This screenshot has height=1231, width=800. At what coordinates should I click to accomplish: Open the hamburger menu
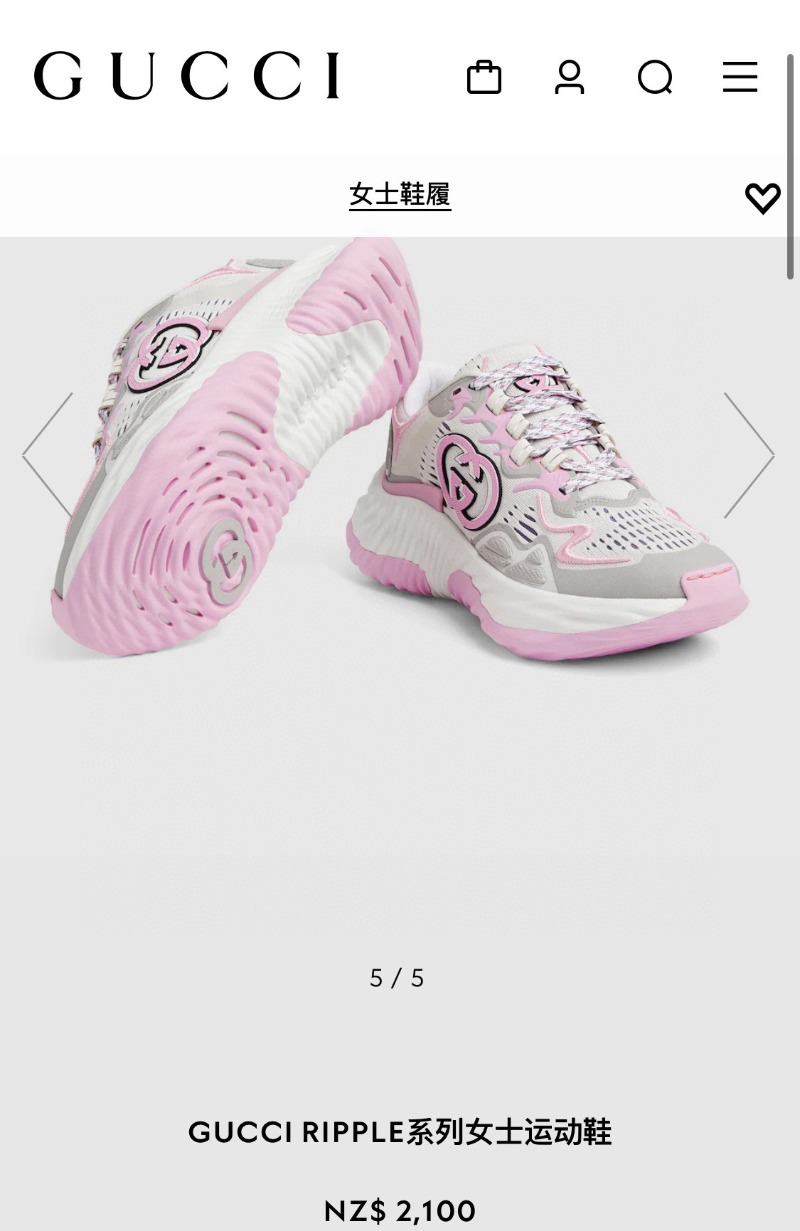pyautogui.click(x=740, y=77)
